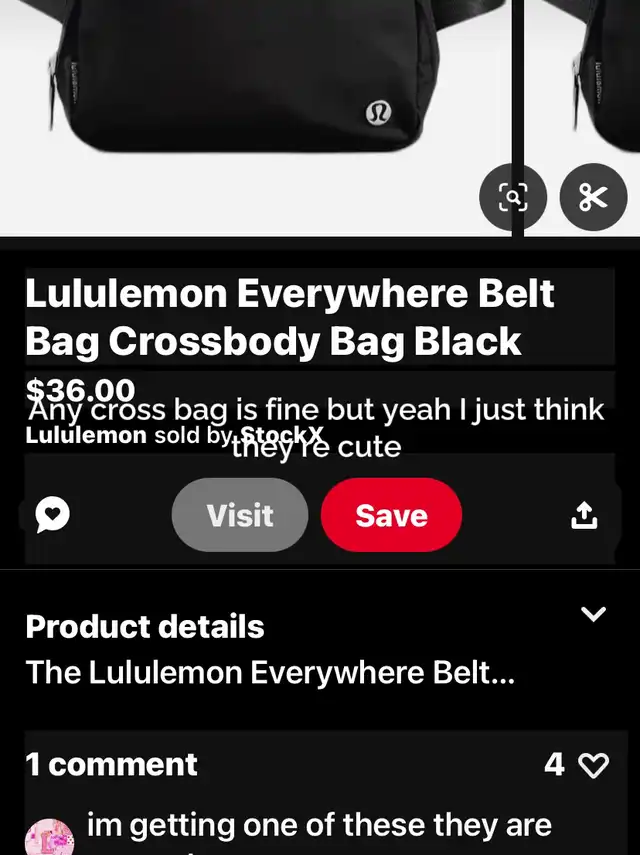Expand the Product details section
Screen dimensions: 640x855
(x=594, y=614)
